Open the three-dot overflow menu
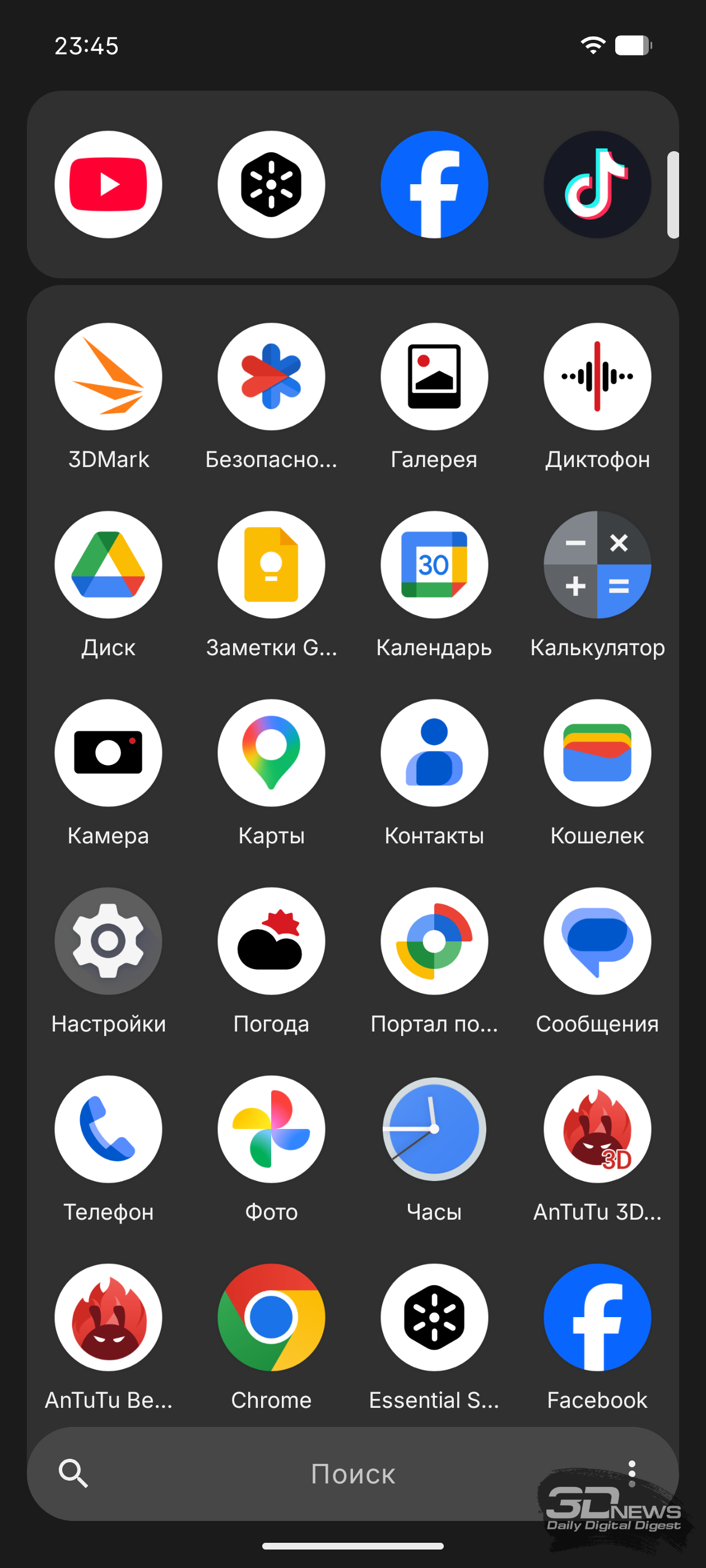Screen dimensions: 706x1568 [631, 1473]
